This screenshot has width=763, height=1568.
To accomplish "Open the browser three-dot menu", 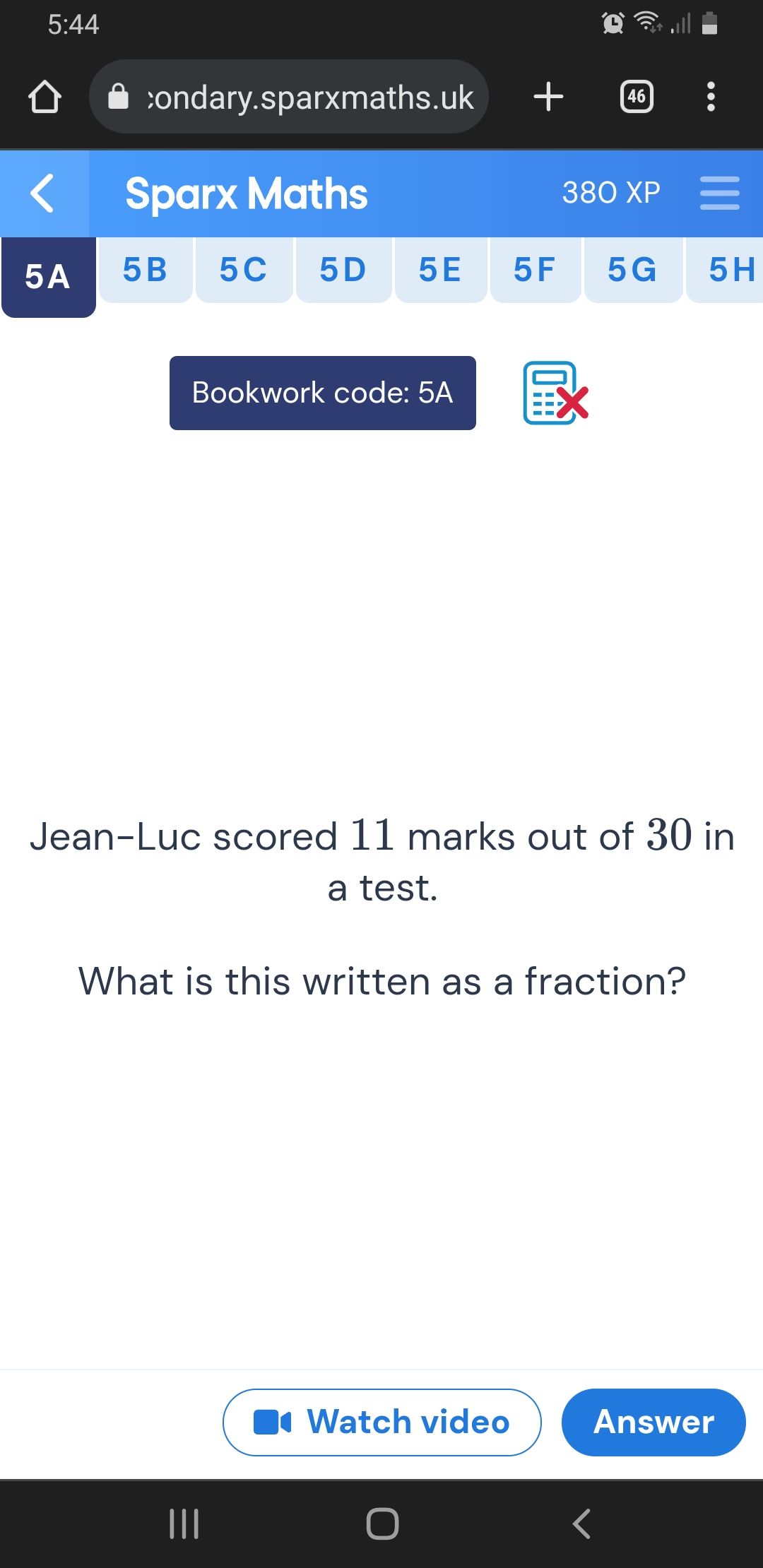I will [710, 97].
